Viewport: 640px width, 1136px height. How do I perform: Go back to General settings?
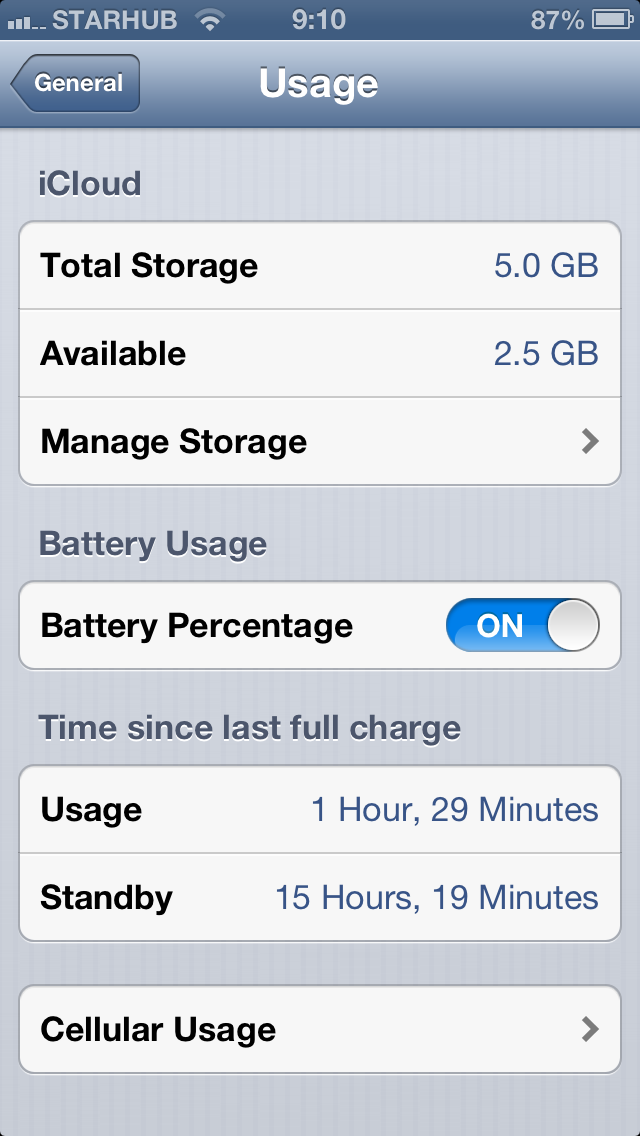tap(76, 84)
